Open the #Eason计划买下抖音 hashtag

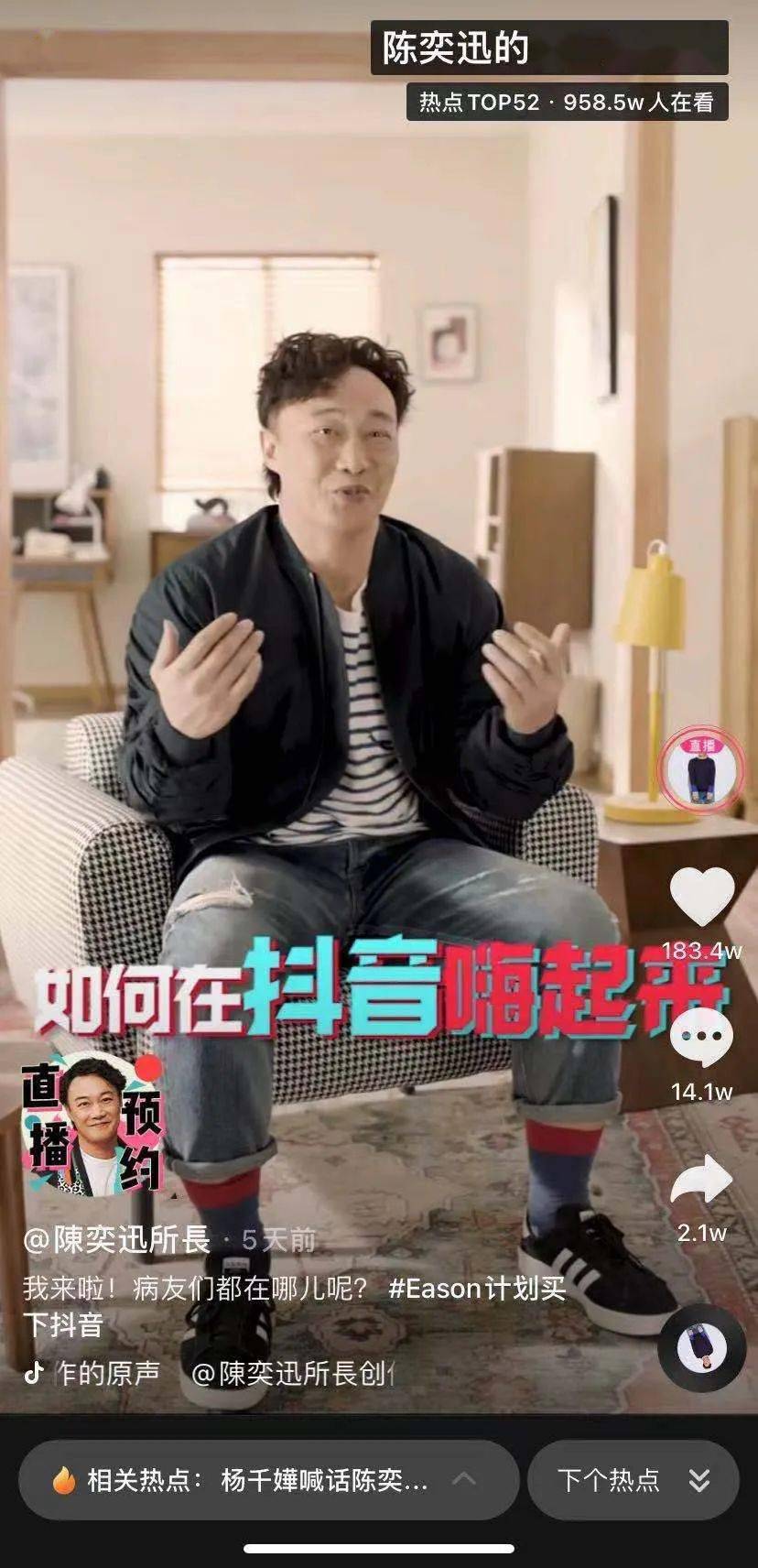click(x=476, y=1289)
